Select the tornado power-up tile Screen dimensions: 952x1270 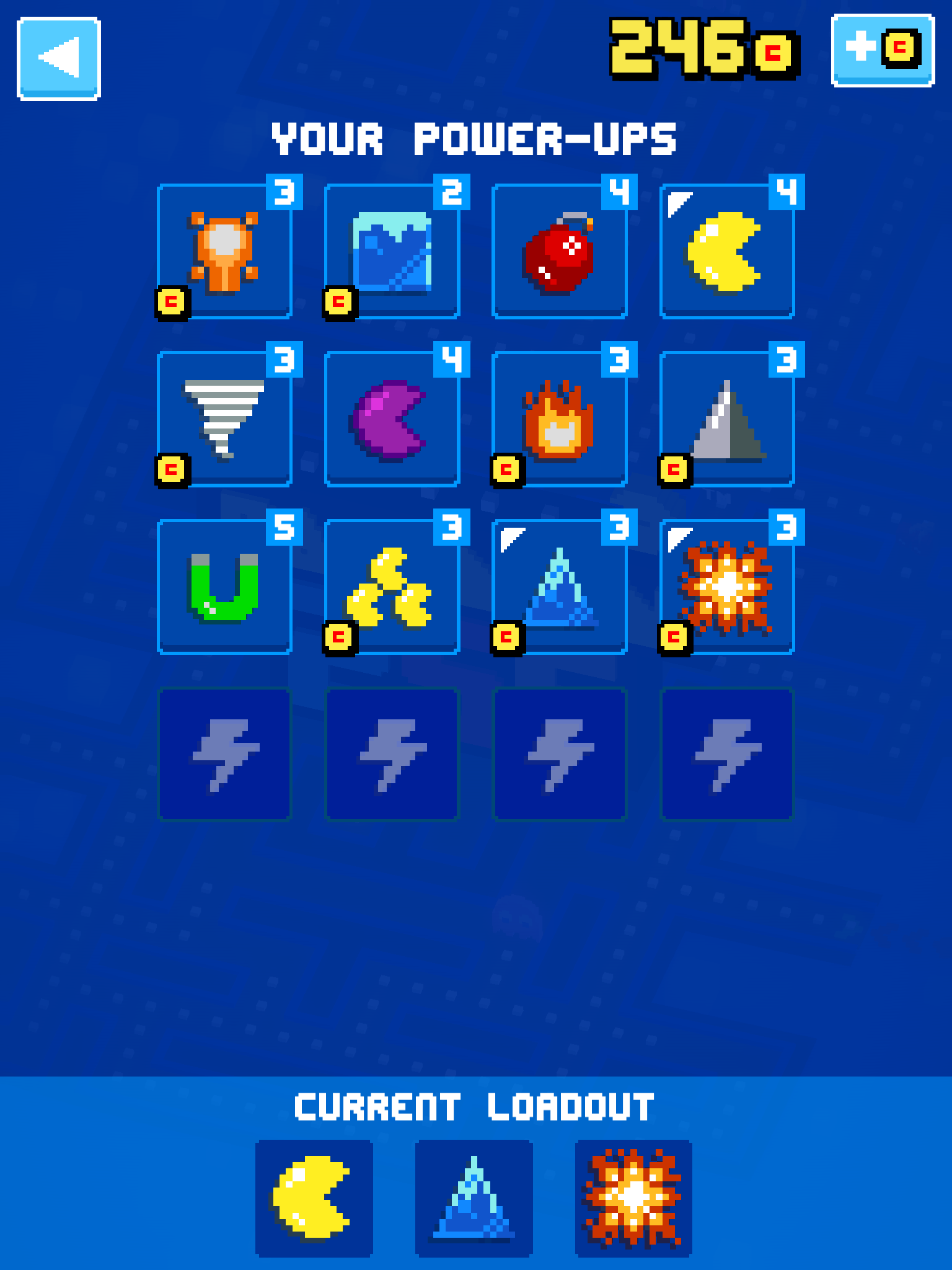[x=224, y=419]
